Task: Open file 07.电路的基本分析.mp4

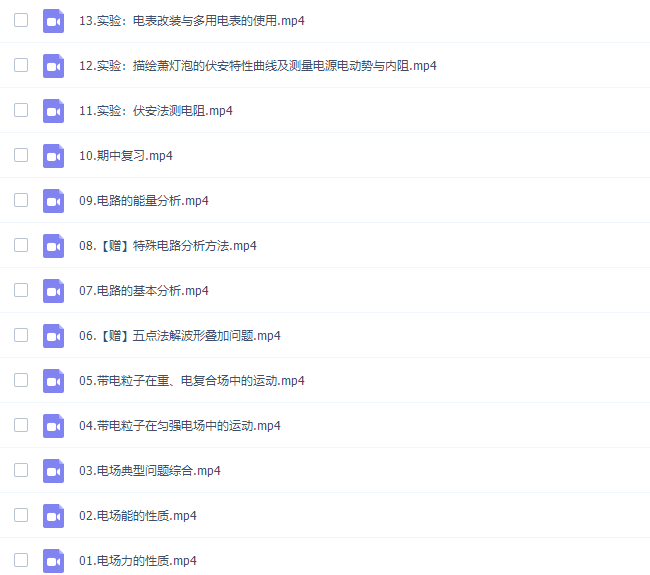Action: click(143, 291)
